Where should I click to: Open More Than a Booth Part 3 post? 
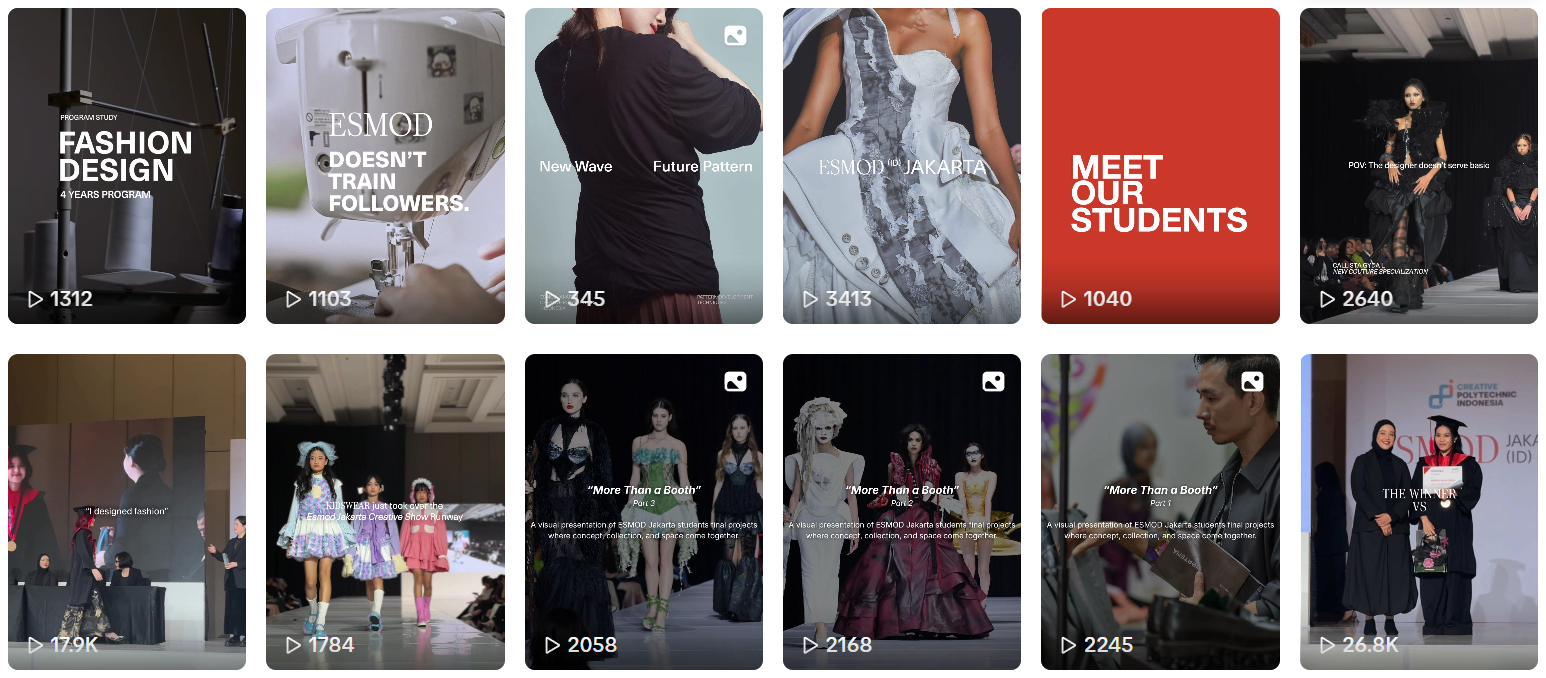(643, 511)
